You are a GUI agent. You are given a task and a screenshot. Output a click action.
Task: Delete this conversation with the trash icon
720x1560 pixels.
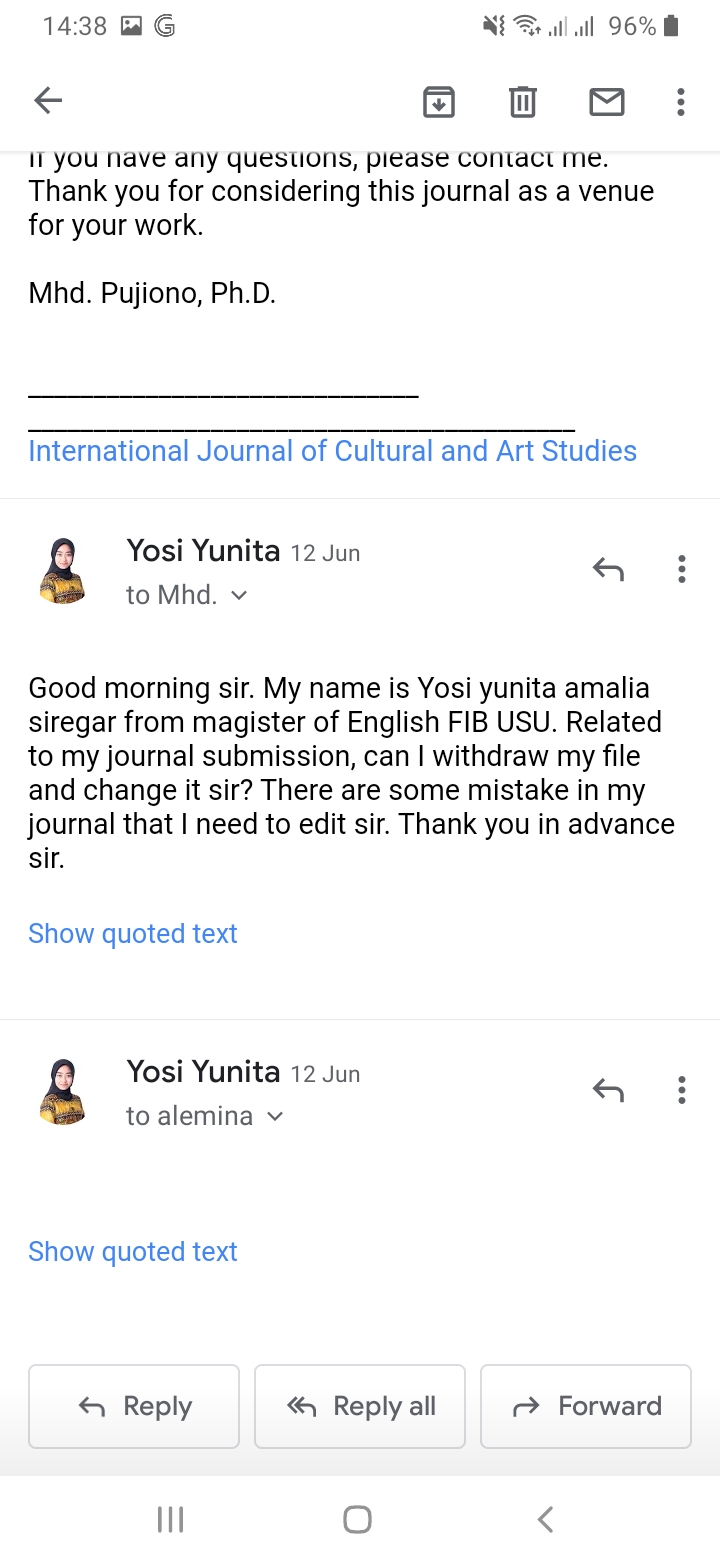click(x=523, y=101)
